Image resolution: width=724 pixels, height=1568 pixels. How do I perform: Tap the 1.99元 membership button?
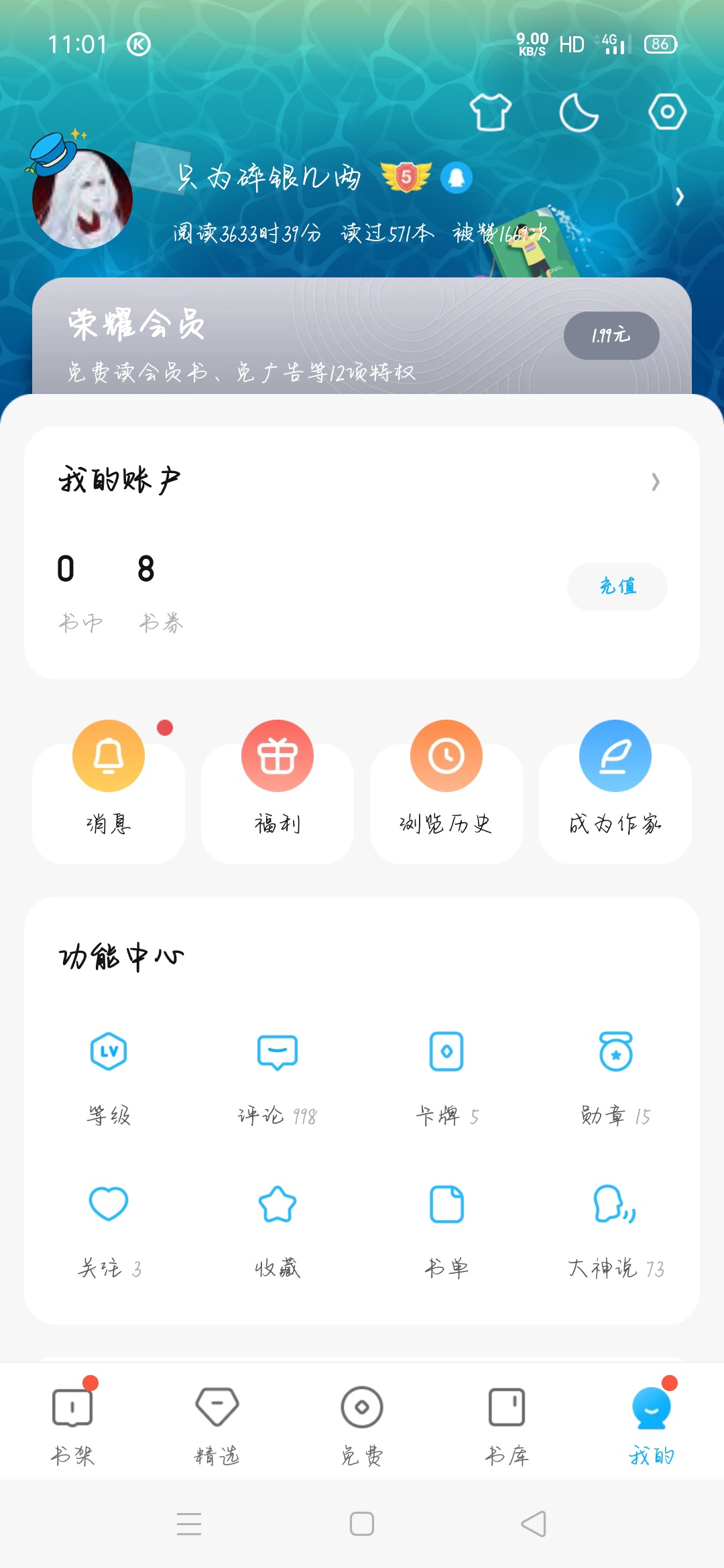click(611, 335)
